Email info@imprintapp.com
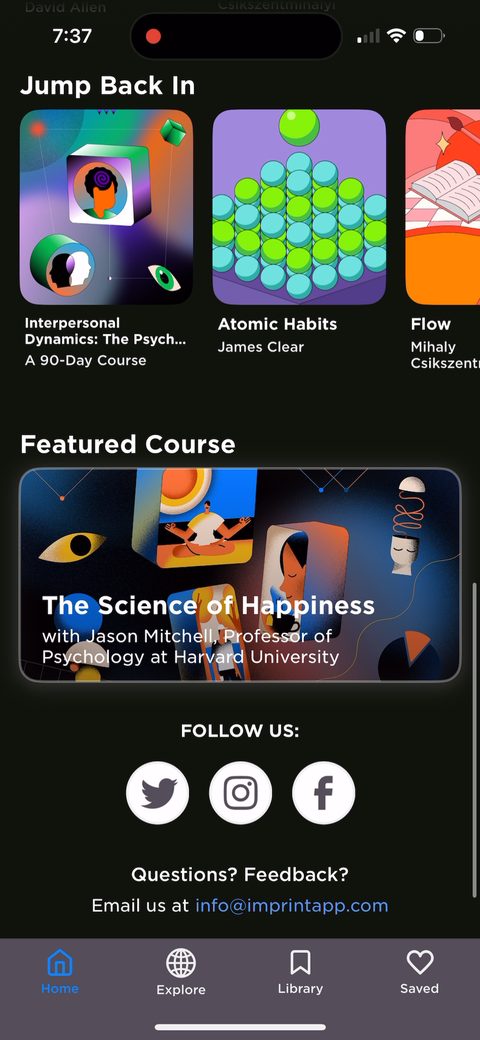This screenshot has height=1040, width=480. pyautogui.click(x=292, y=905)
